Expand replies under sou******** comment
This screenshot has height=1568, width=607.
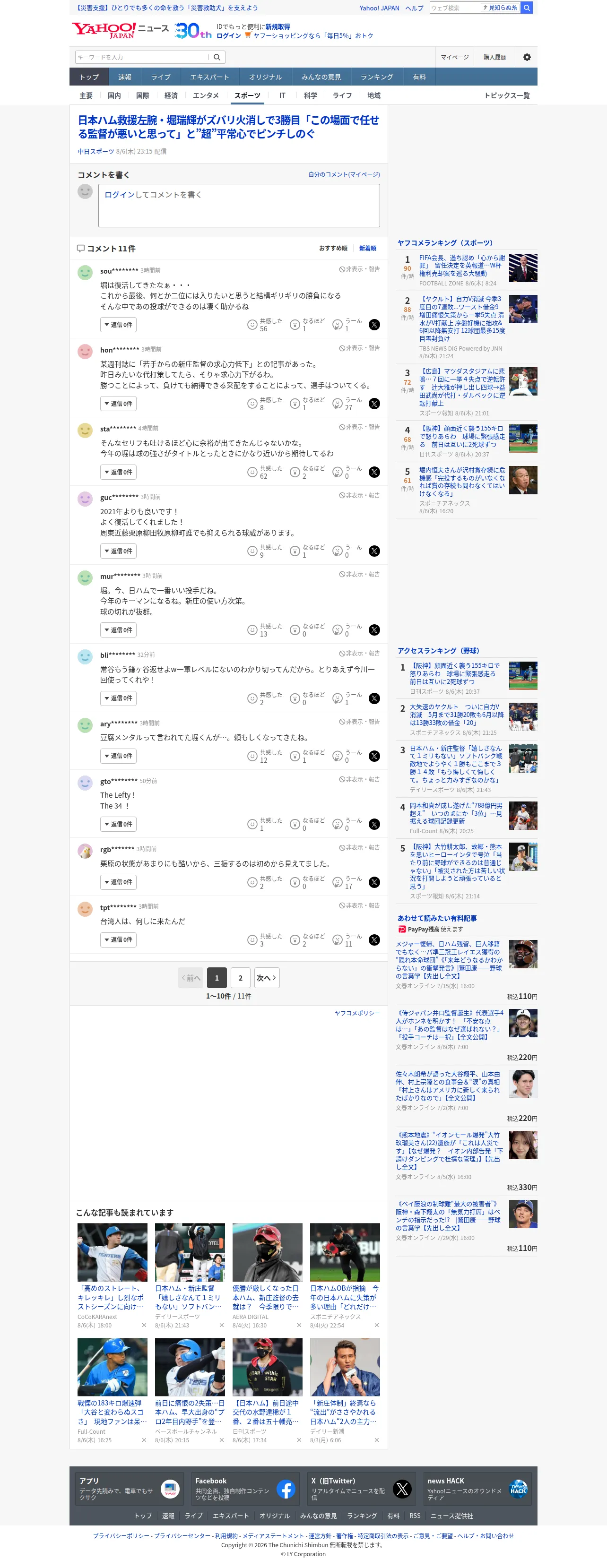118,325
